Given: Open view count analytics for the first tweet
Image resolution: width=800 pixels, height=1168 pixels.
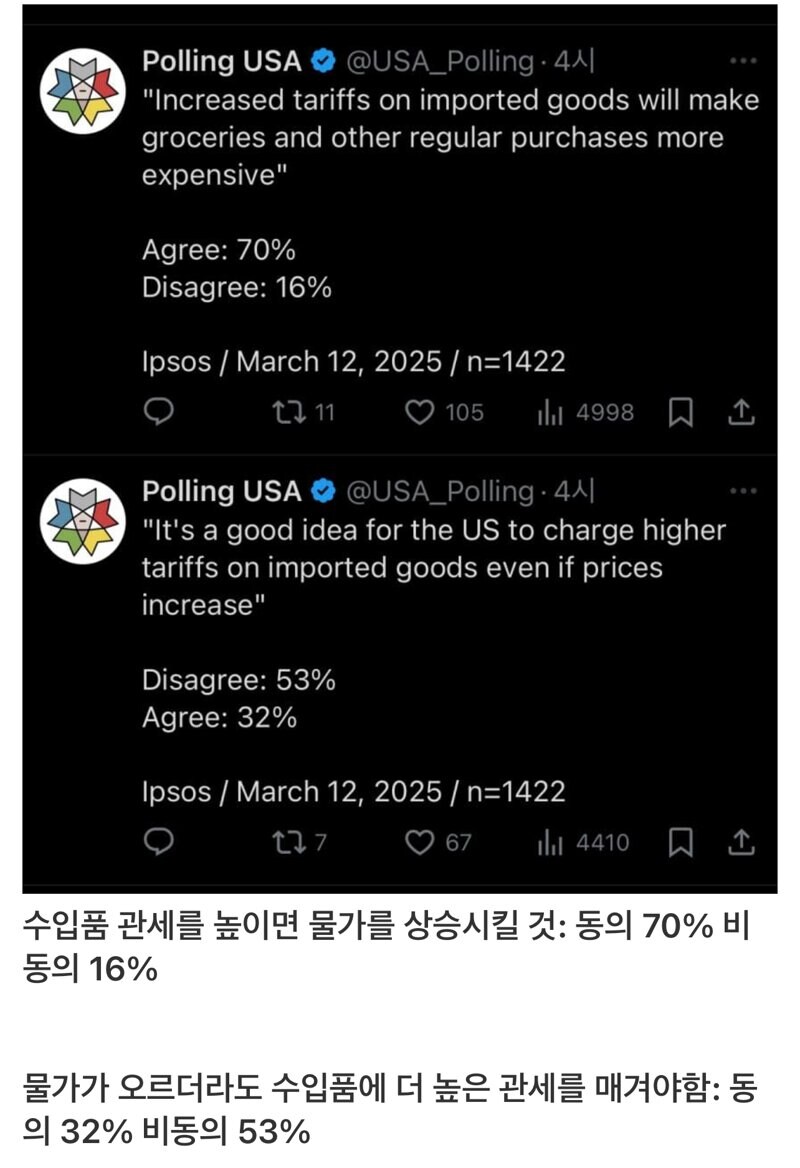Looking at the screenshot, I should coord(552,409).
